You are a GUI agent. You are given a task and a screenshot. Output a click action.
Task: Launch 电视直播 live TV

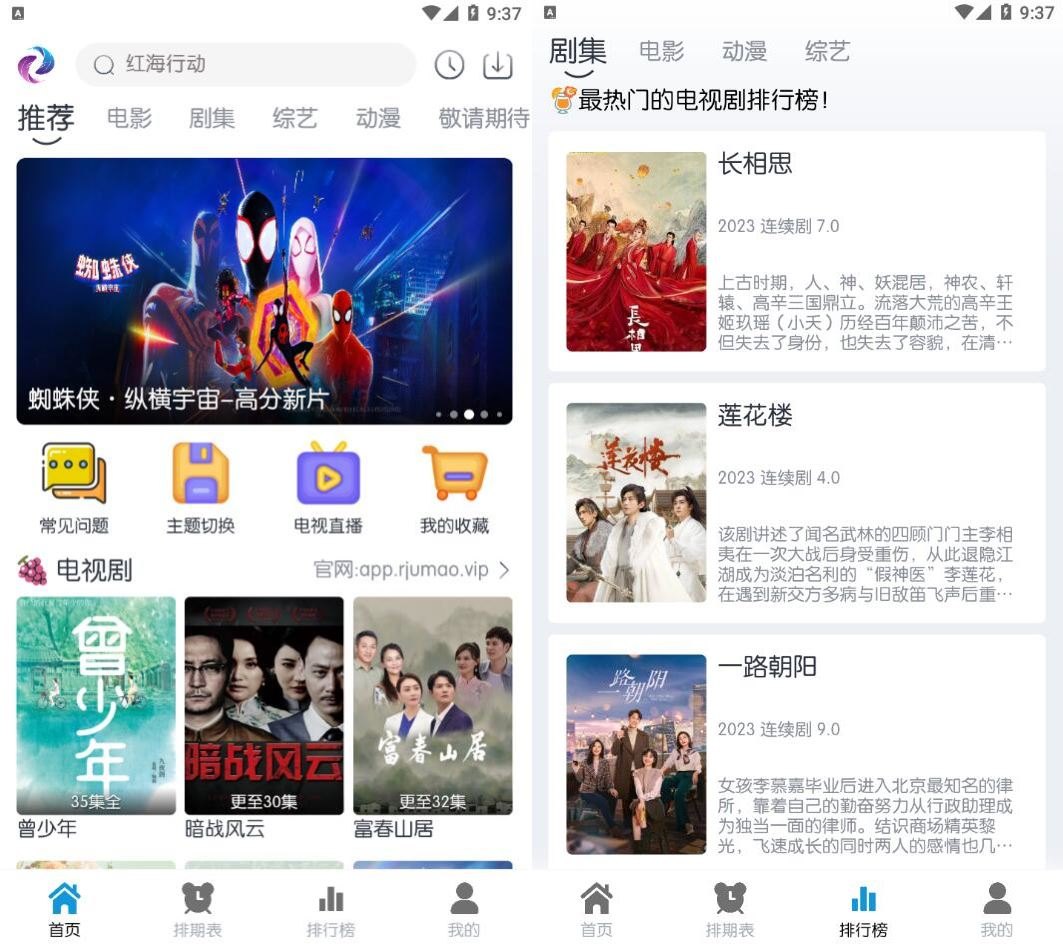(328, 488)
